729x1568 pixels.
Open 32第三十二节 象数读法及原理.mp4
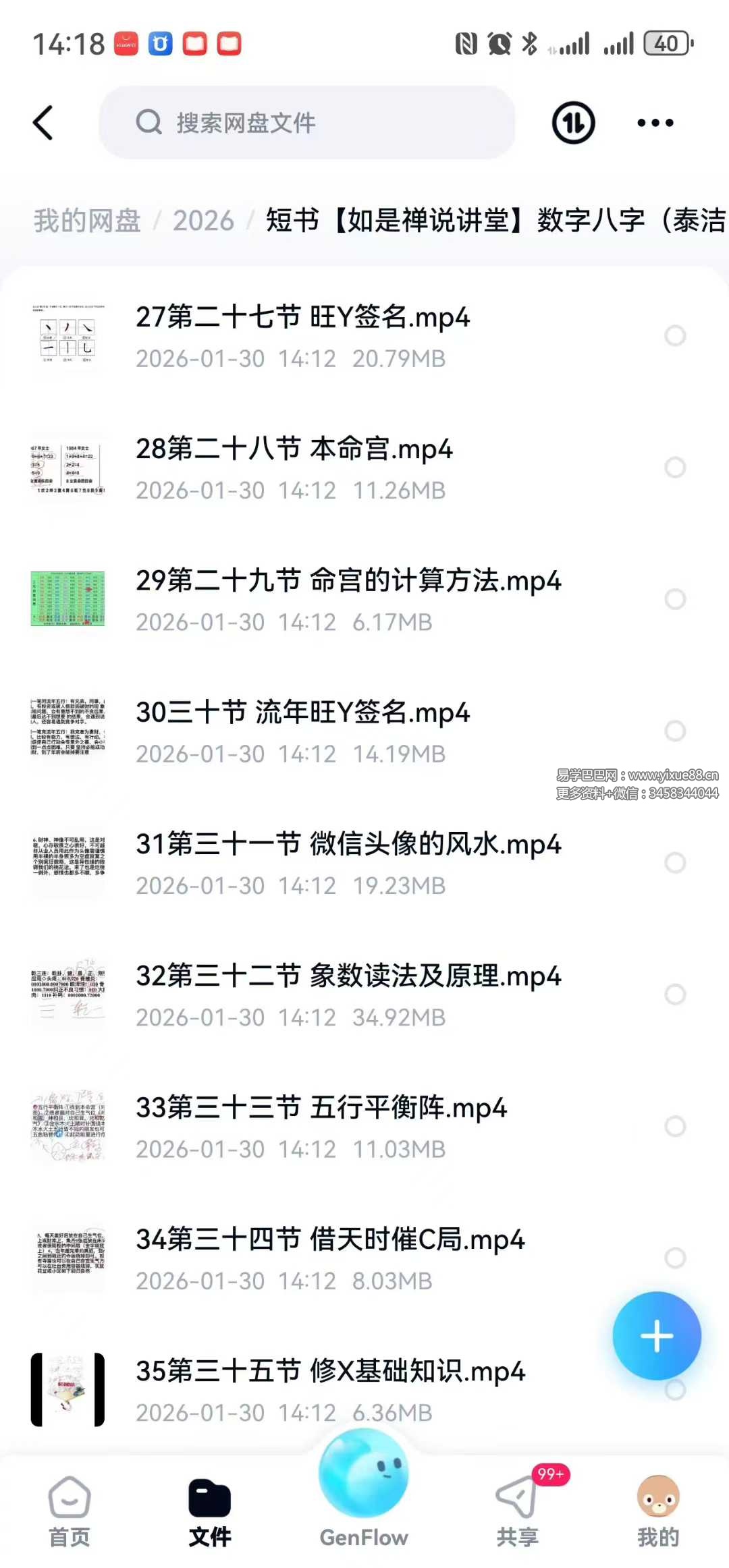(348, 976)
